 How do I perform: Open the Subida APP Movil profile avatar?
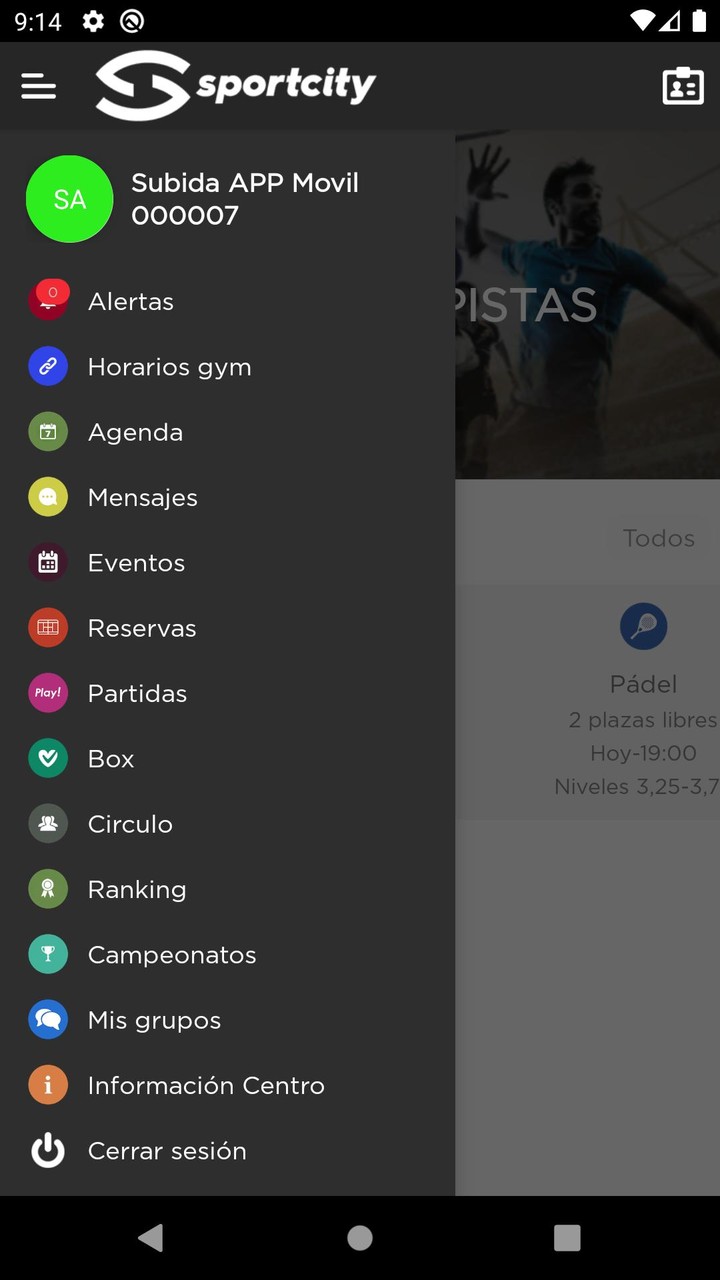69,199
